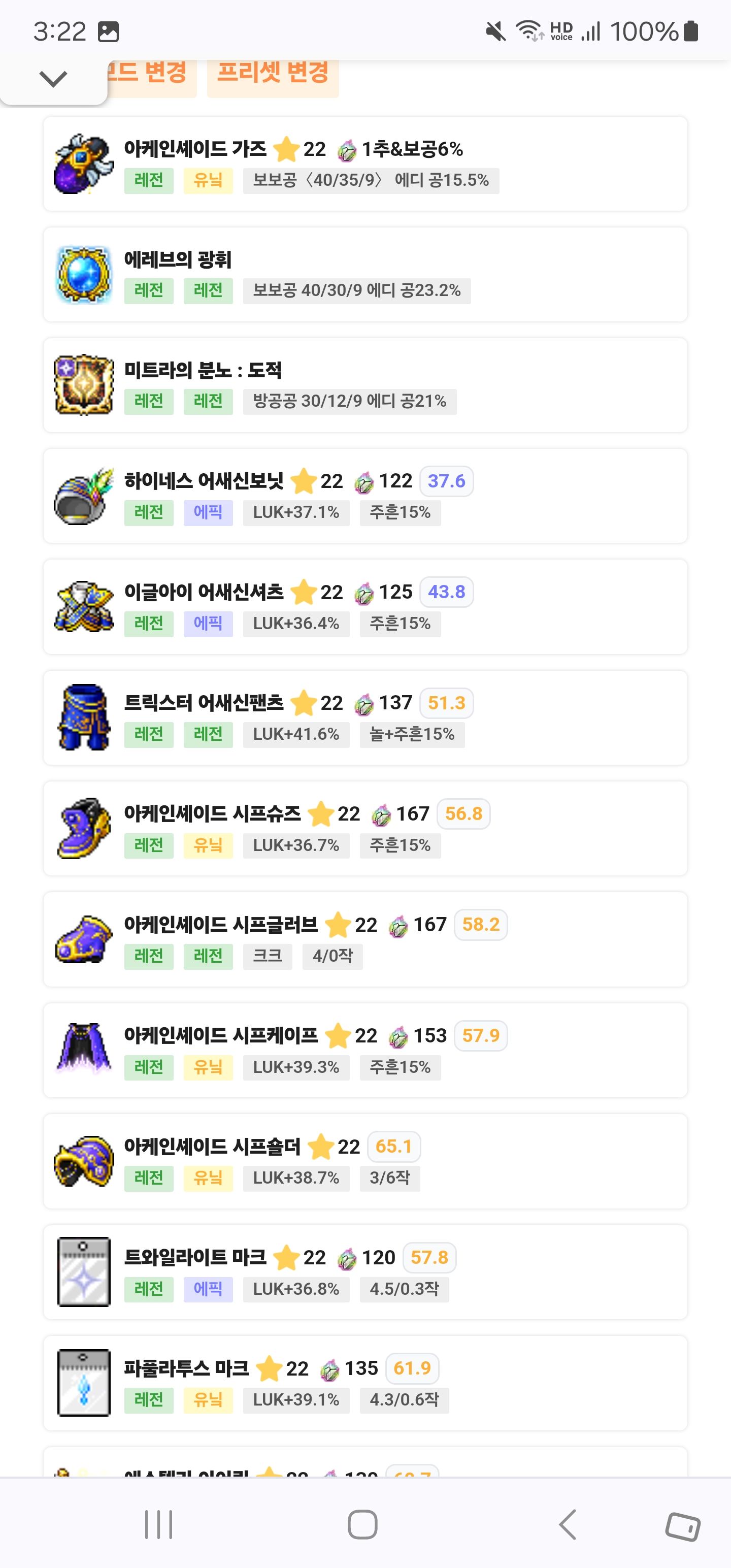Click the 레전 badge on 에레브의 광휘
This screenshot has width=731, height=1568.
point(149,291)
